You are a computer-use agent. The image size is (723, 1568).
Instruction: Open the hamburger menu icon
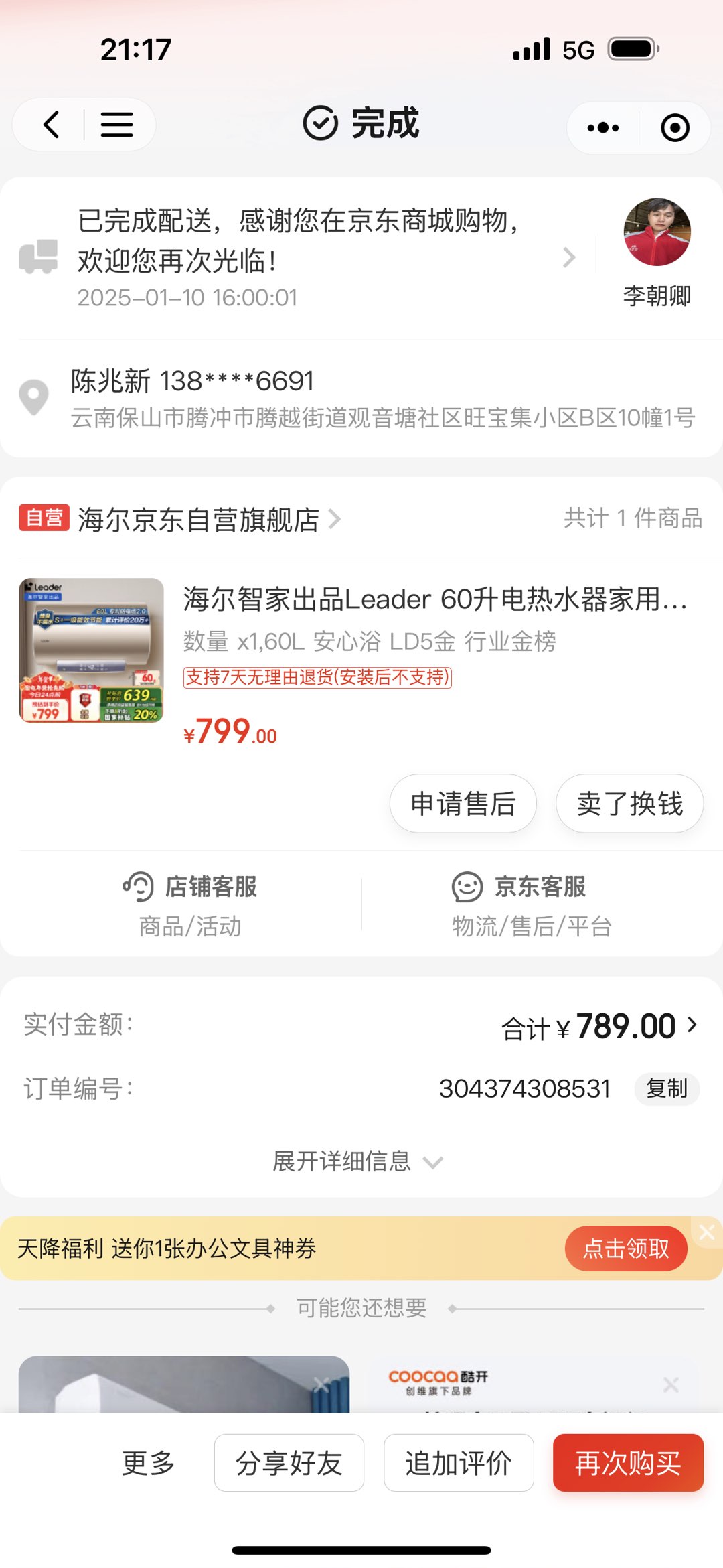pos(116,125)
